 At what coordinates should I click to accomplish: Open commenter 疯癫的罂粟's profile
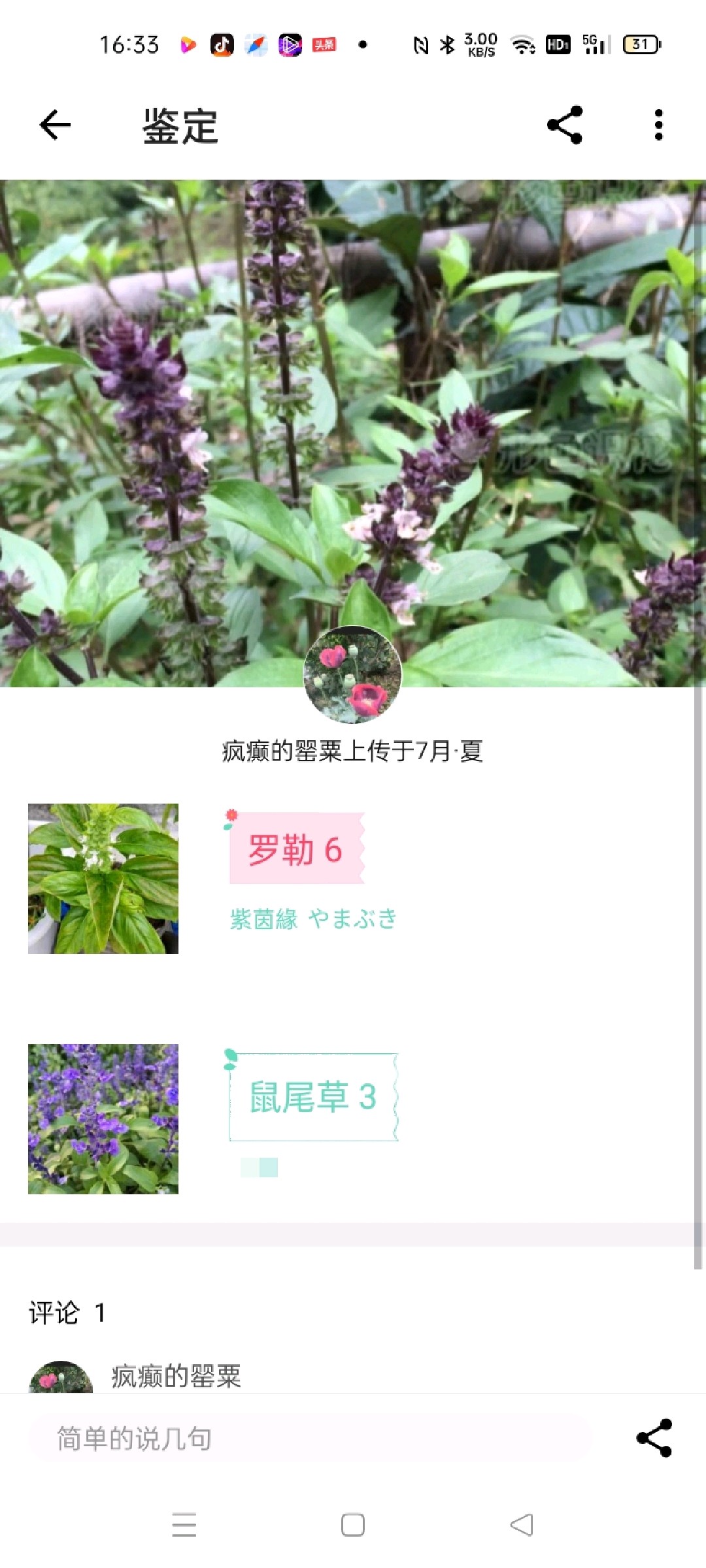click(176, 1376)
